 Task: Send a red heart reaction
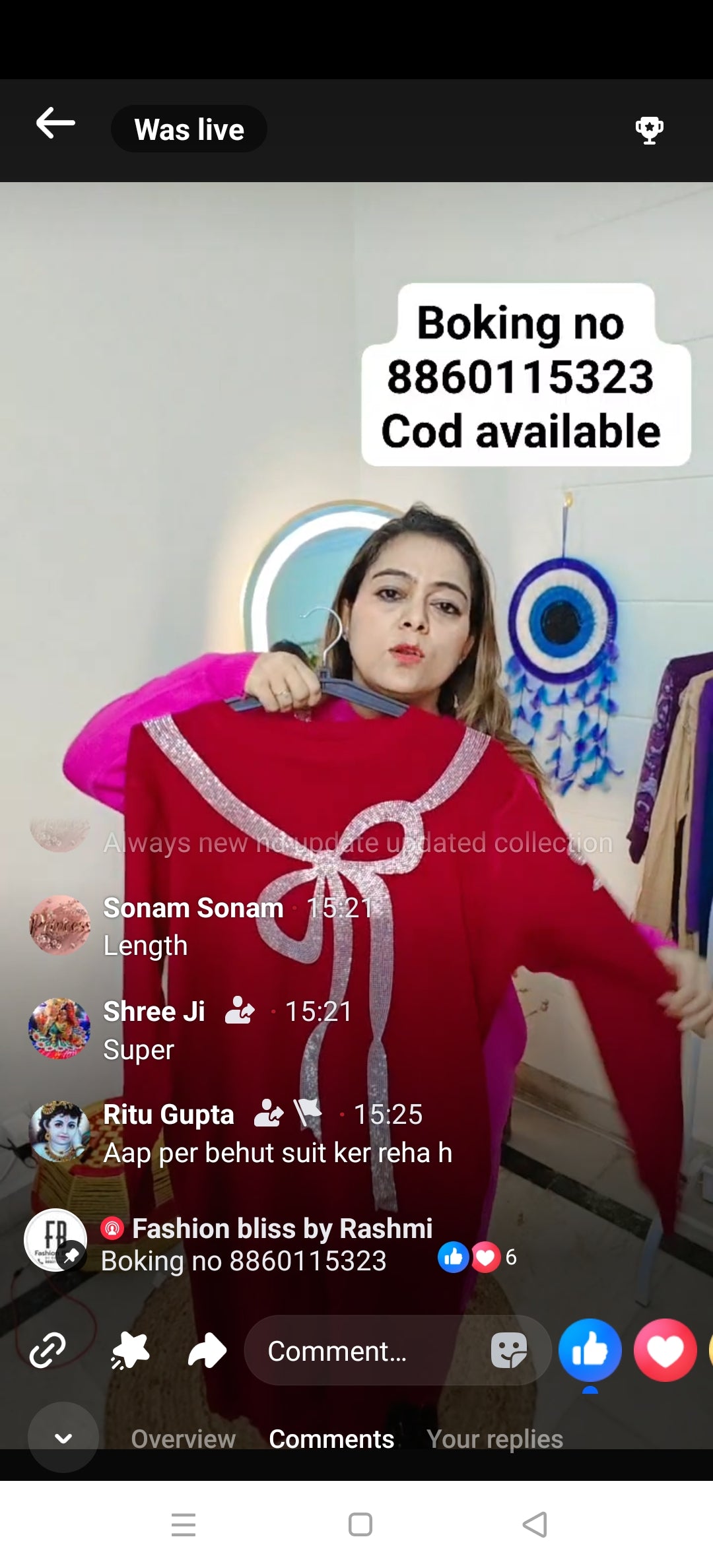tap(665, 1350)
